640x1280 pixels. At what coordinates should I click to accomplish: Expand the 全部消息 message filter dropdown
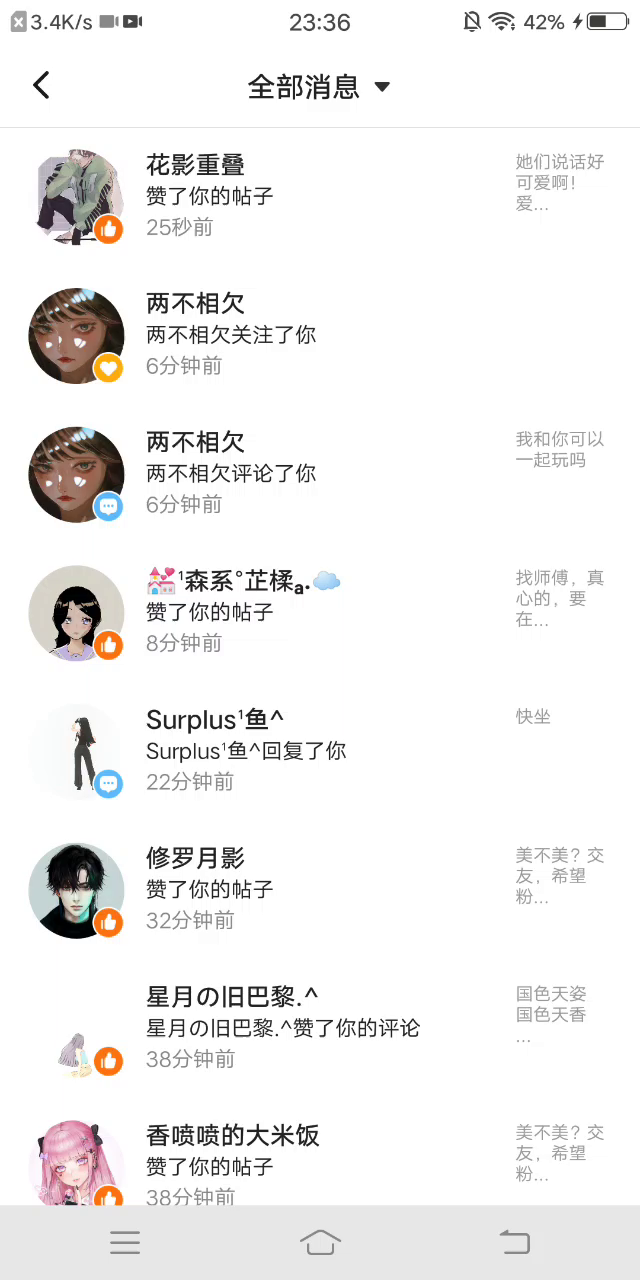320,87
